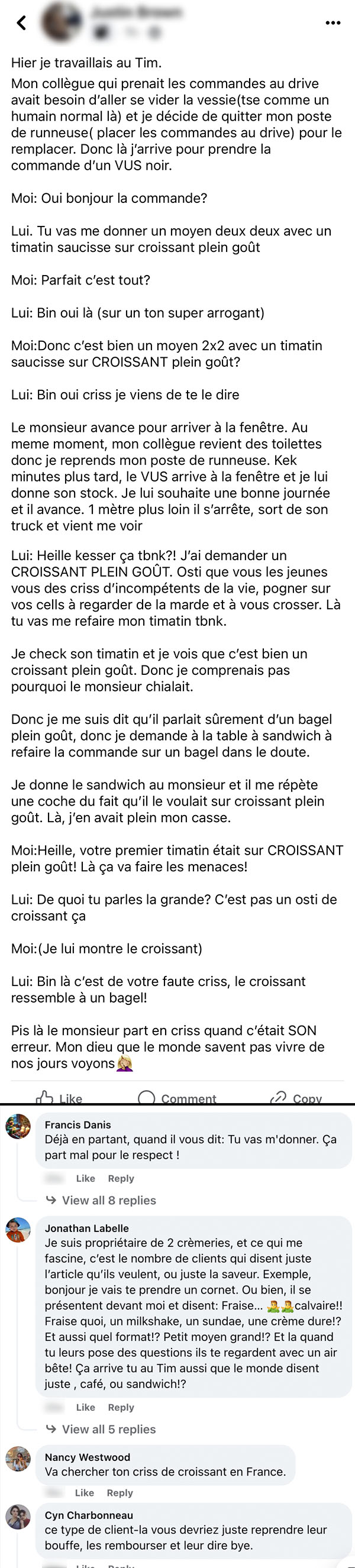
Task: Like Francis Danis's comment
Action: coord(85,1178)
